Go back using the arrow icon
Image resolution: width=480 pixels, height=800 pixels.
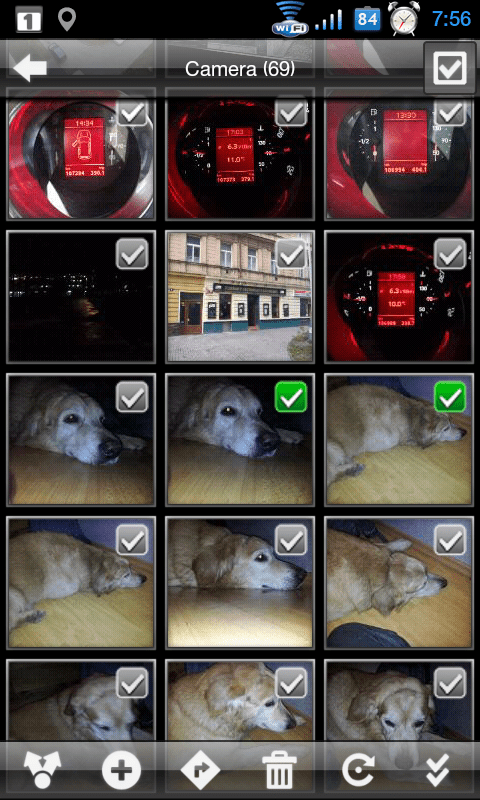tap(30, 68)
